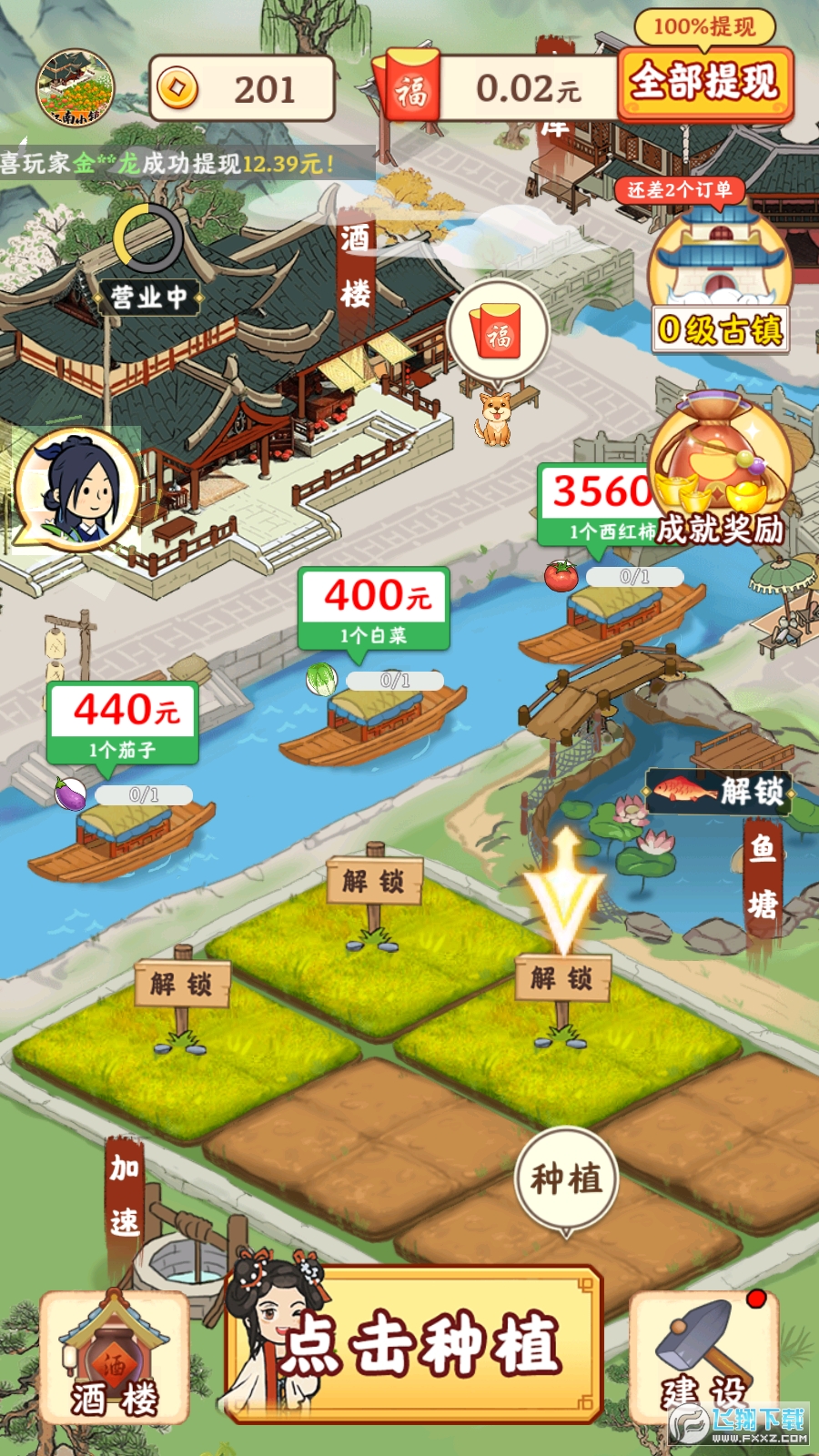The height and width of the screenshot is (1456, 819).
Task: Tap the 营业中 status on the restaurant
Action: tap(147, 297)
